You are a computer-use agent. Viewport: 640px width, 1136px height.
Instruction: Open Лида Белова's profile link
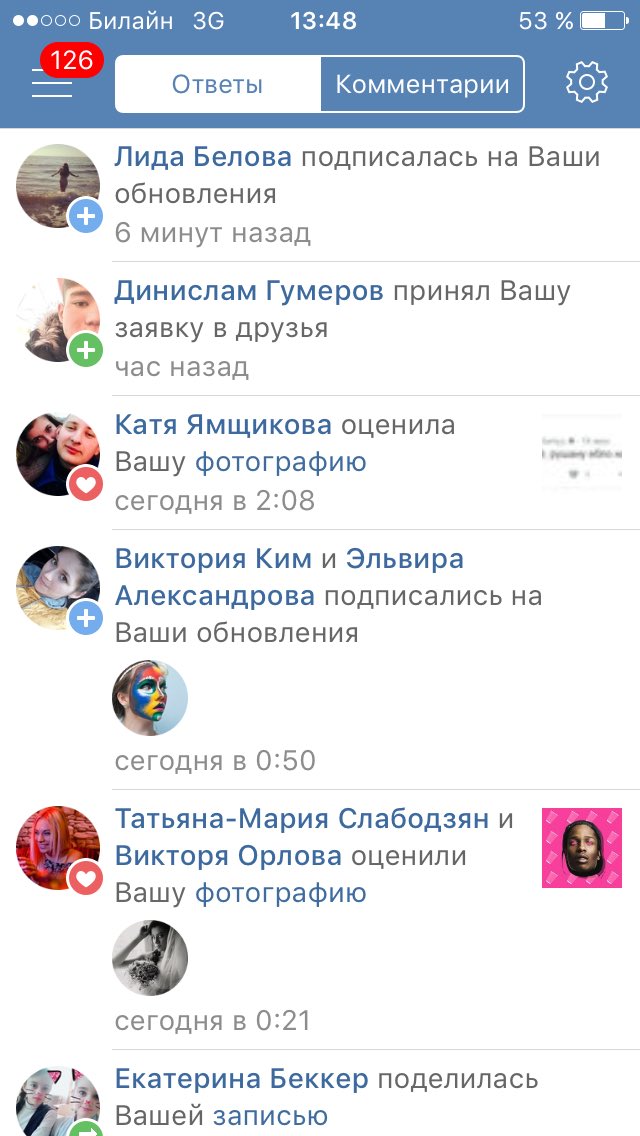[203, 157]
